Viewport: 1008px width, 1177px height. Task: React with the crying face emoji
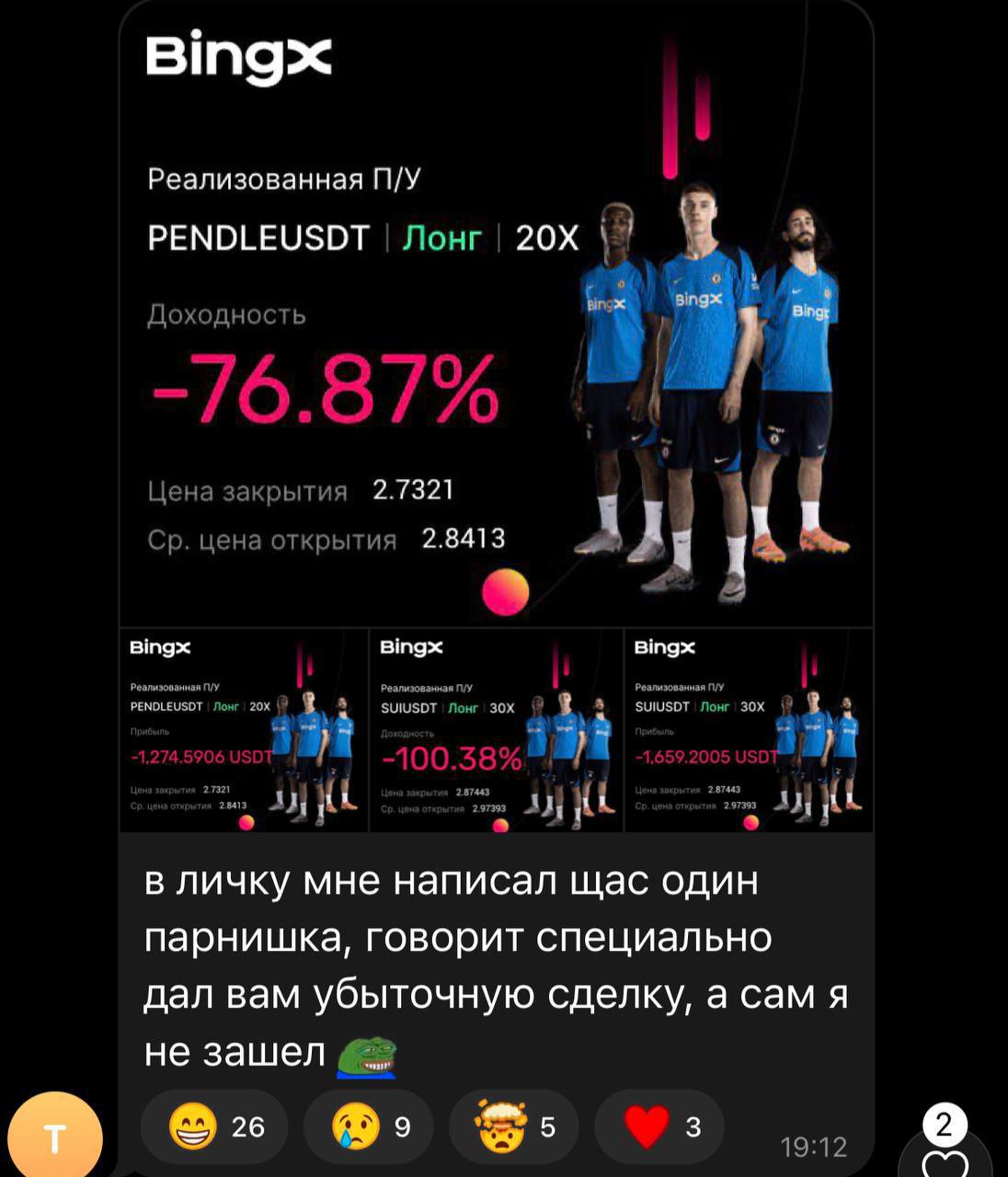point(368,1126)
